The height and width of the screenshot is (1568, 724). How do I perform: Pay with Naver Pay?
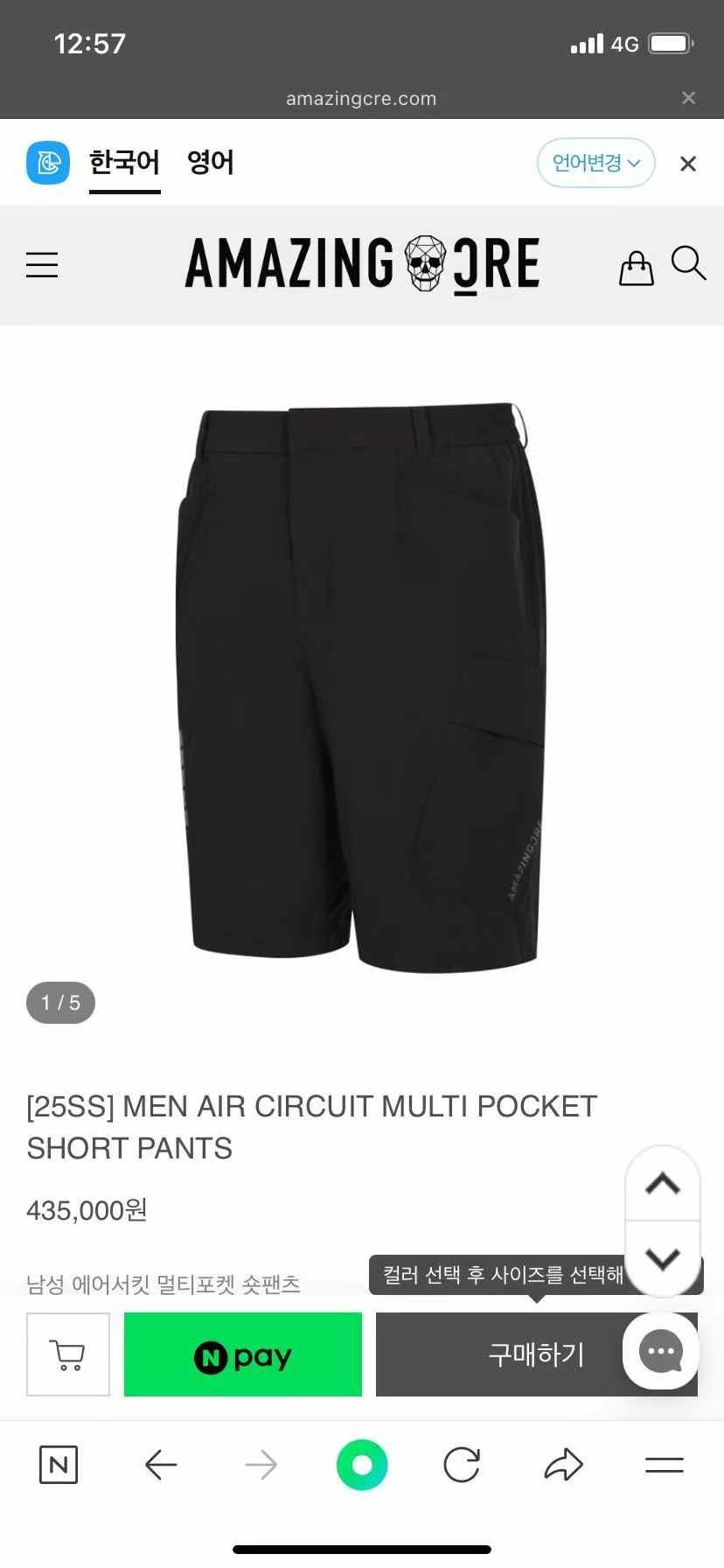[x=243, y=1354]
